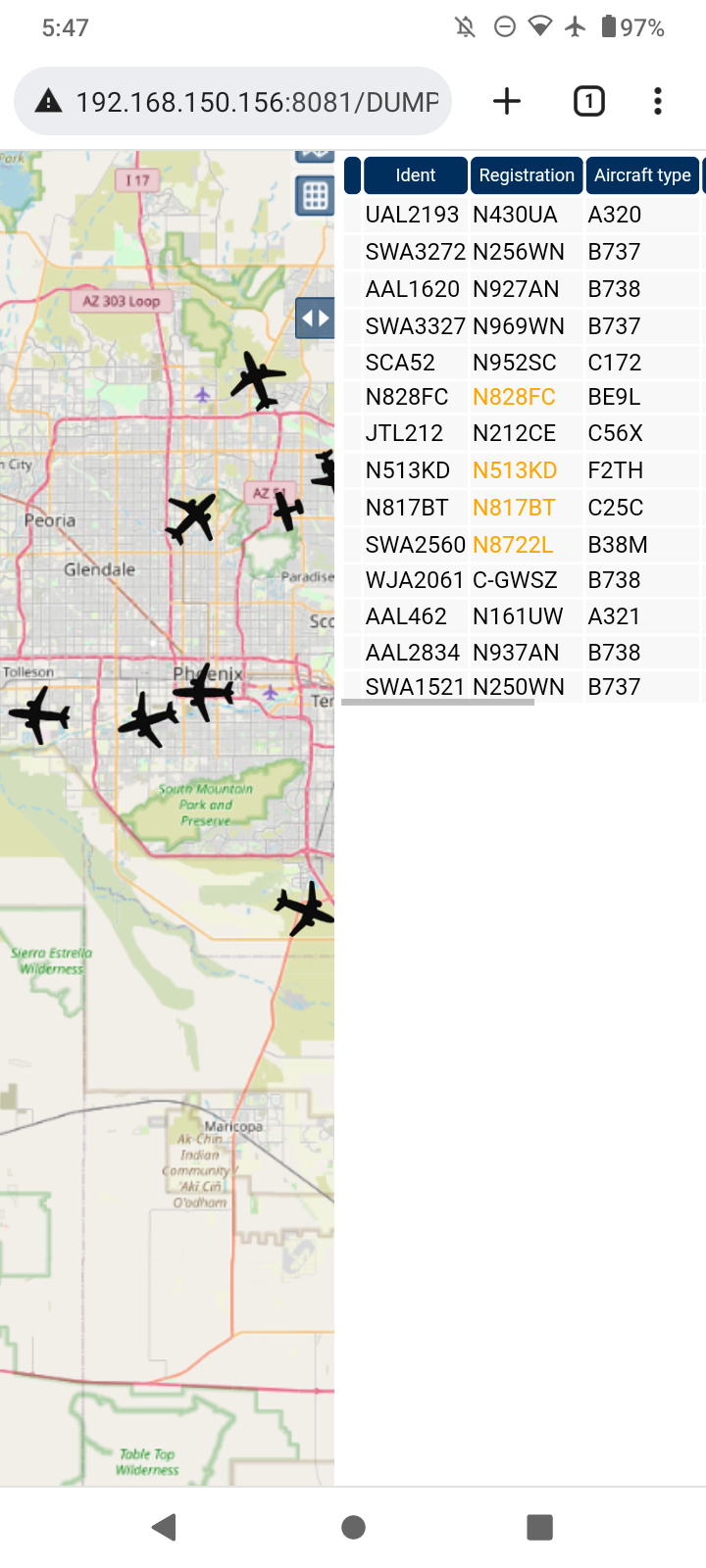Open registration link N817BT
This screenshot has height=1568, width=706.
514,508
